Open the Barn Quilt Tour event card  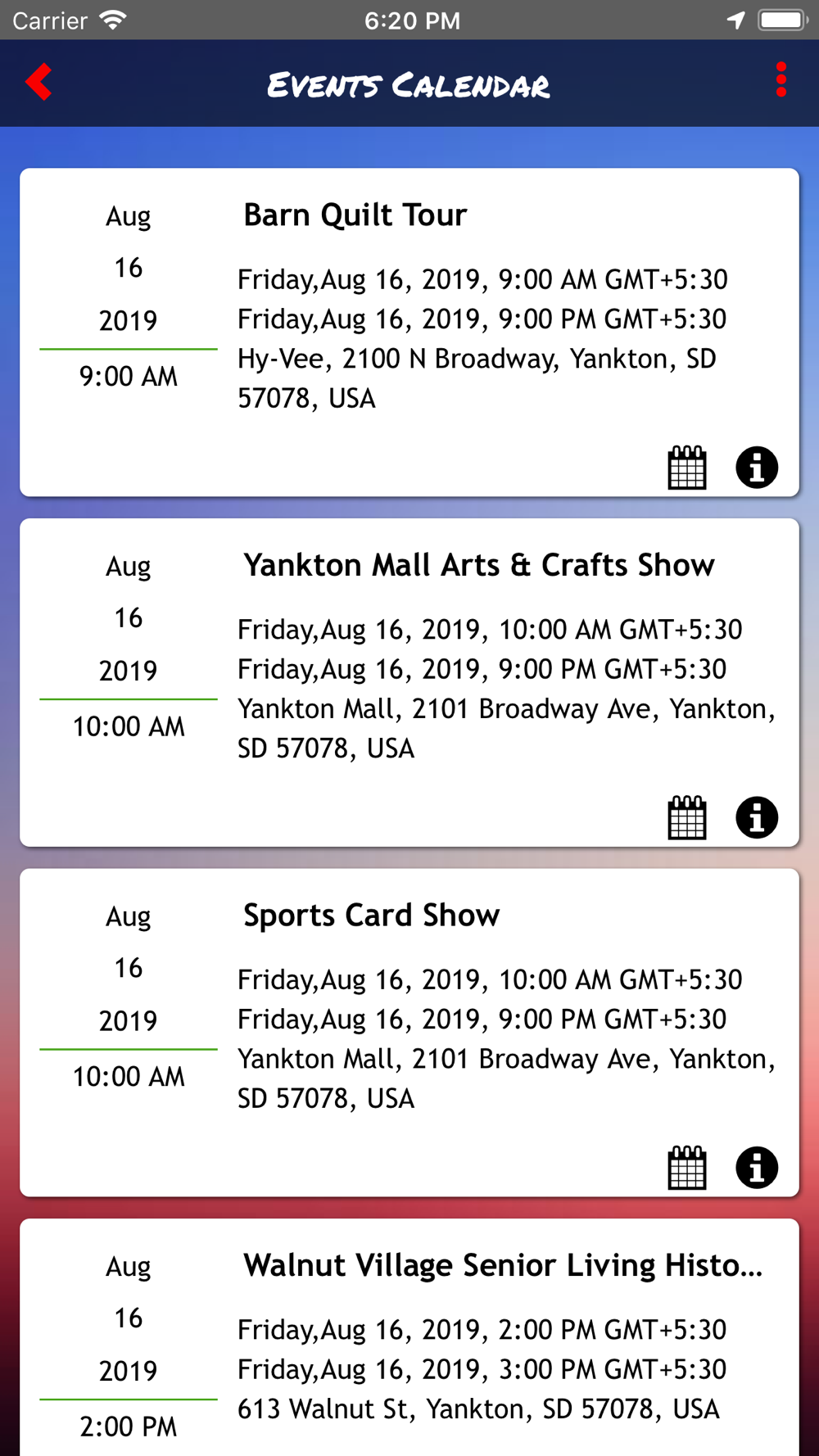click(409, 332)
